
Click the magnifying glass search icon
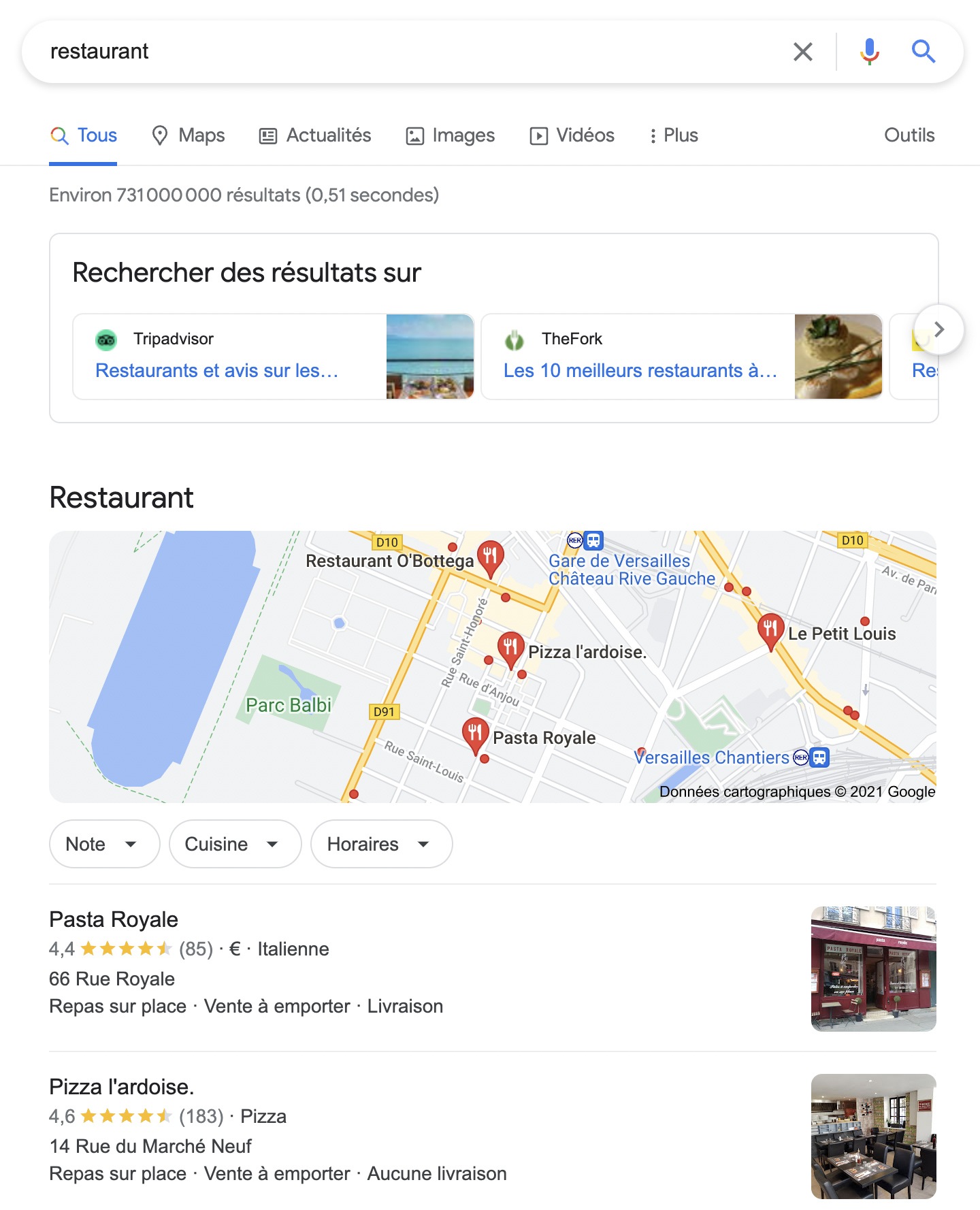(924, 51)
